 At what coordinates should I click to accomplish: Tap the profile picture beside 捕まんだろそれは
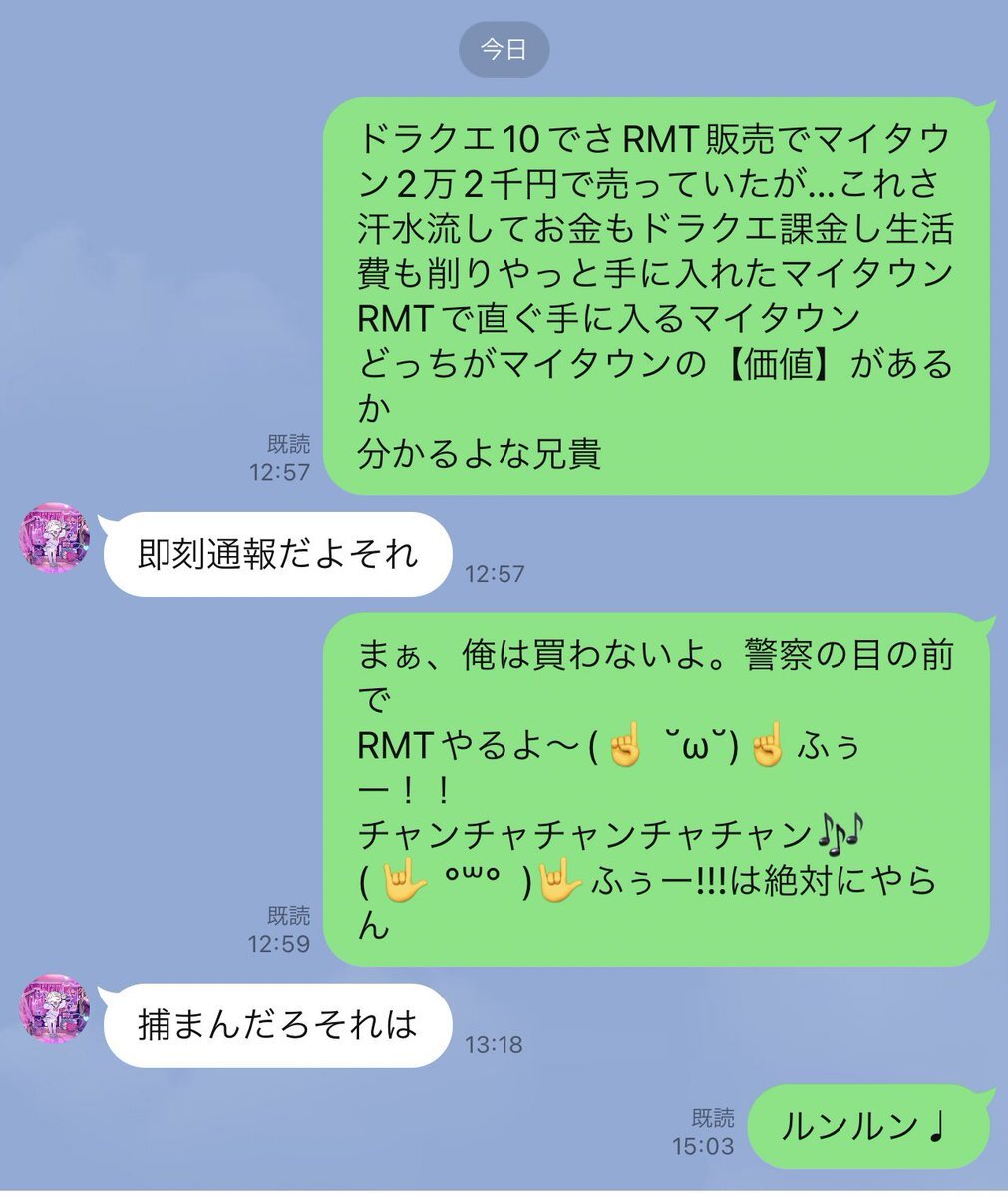pos(55,1009)
